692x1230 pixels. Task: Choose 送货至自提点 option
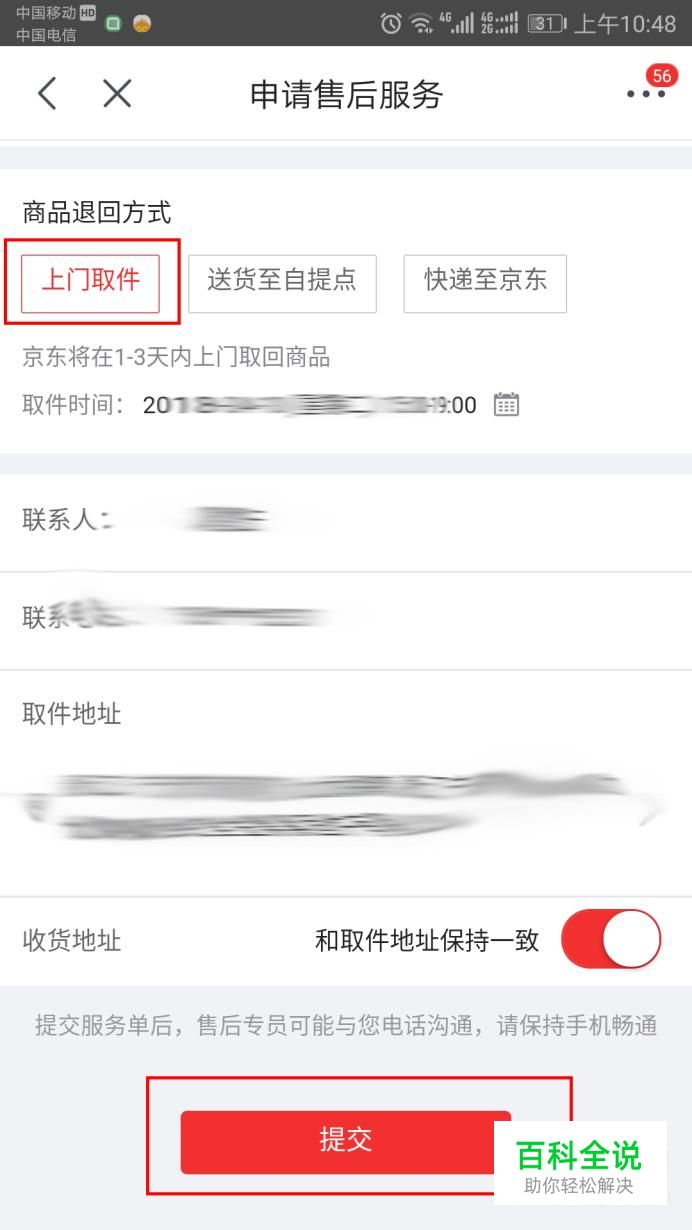282,281
